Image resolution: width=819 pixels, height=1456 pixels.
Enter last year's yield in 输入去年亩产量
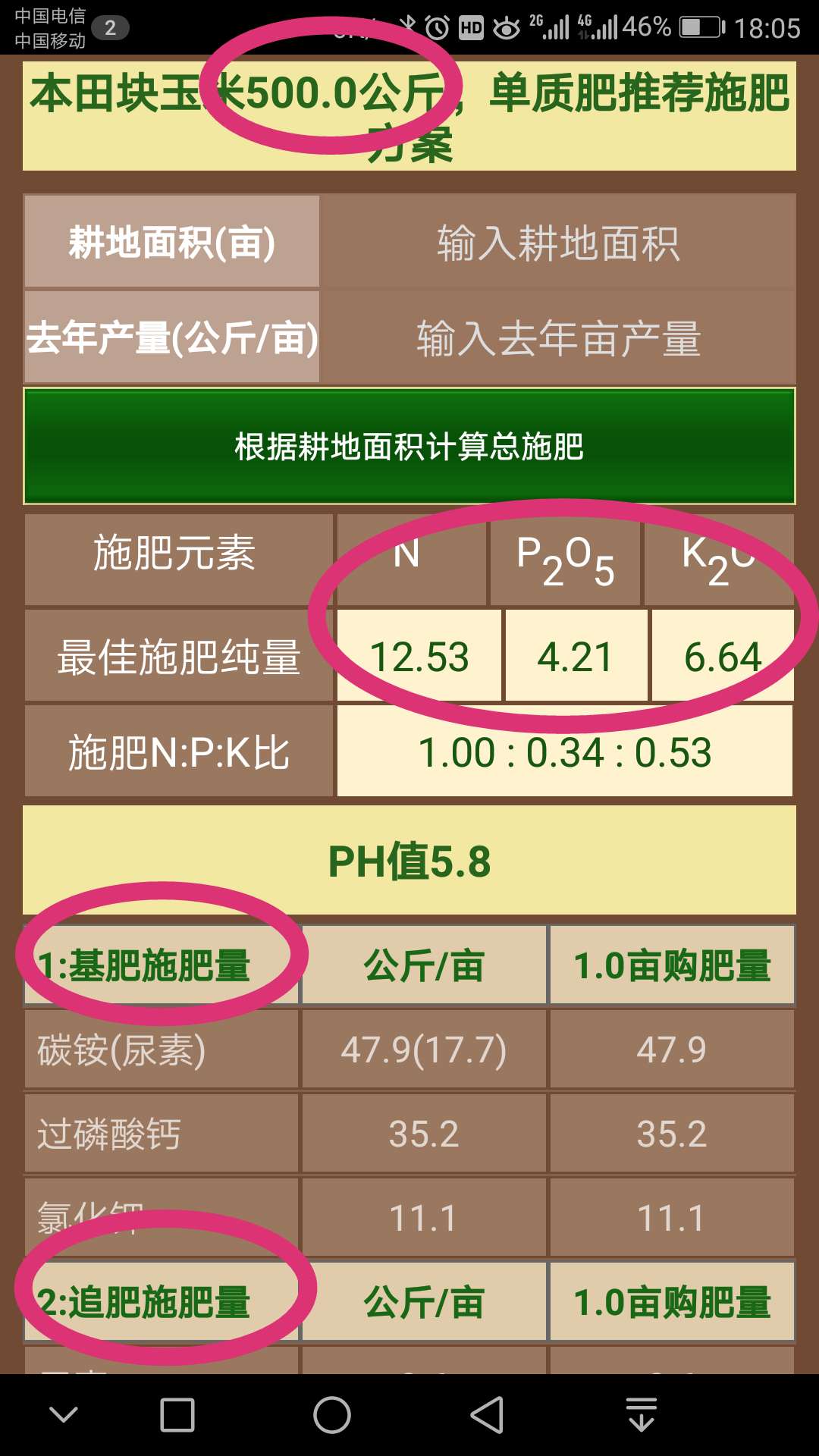click(x=558, y=337)
